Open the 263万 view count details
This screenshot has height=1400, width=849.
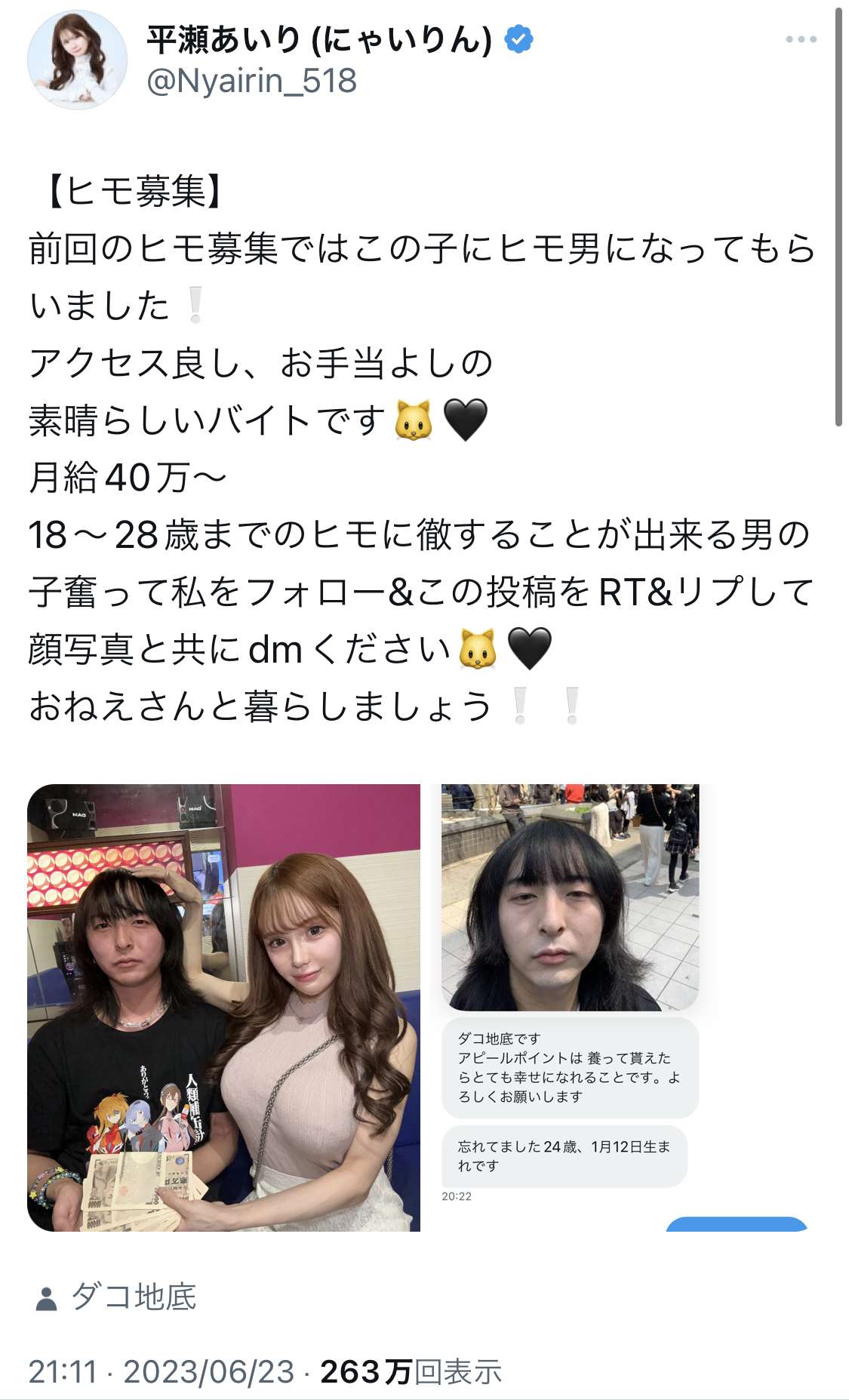[411, 1371]
